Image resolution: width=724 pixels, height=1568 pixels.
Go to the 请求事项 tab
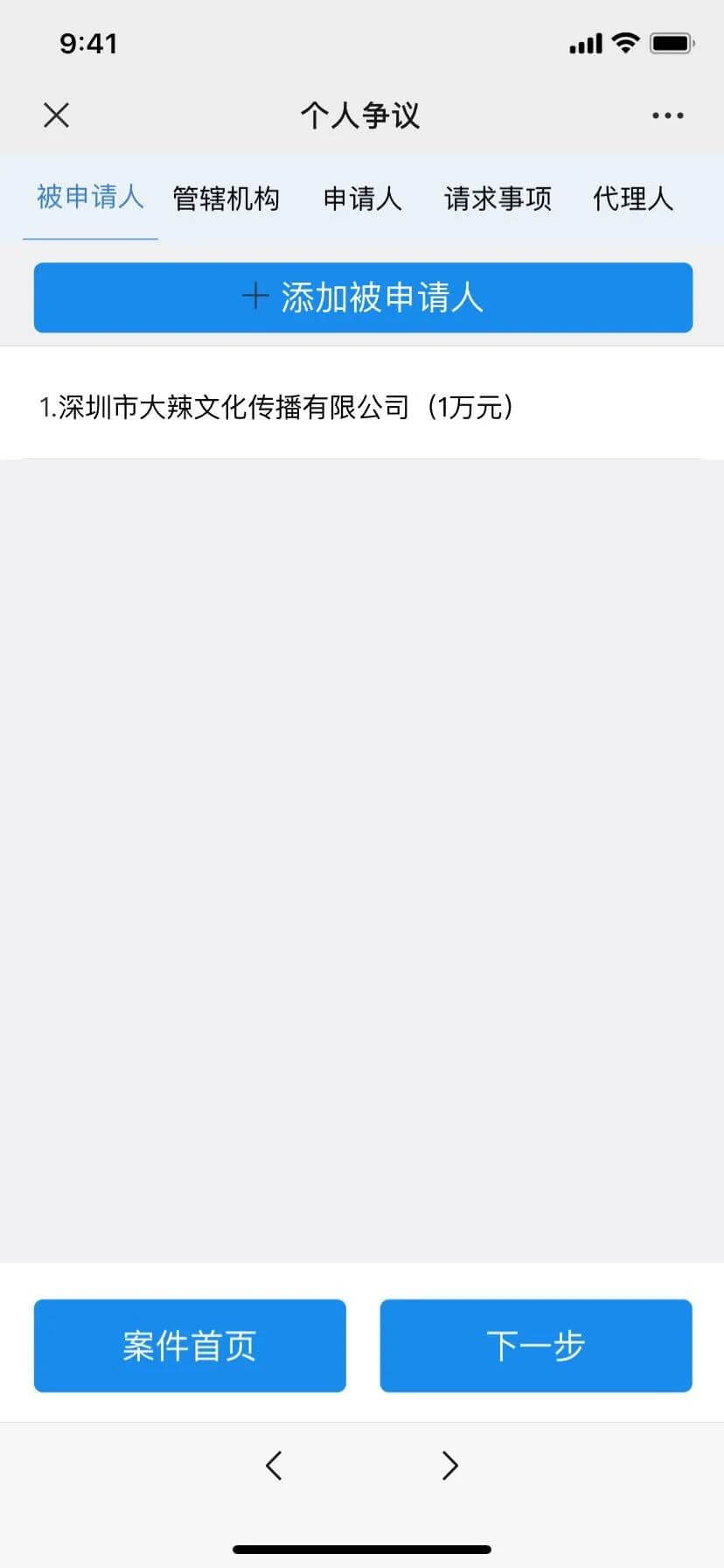coord(498,199)
